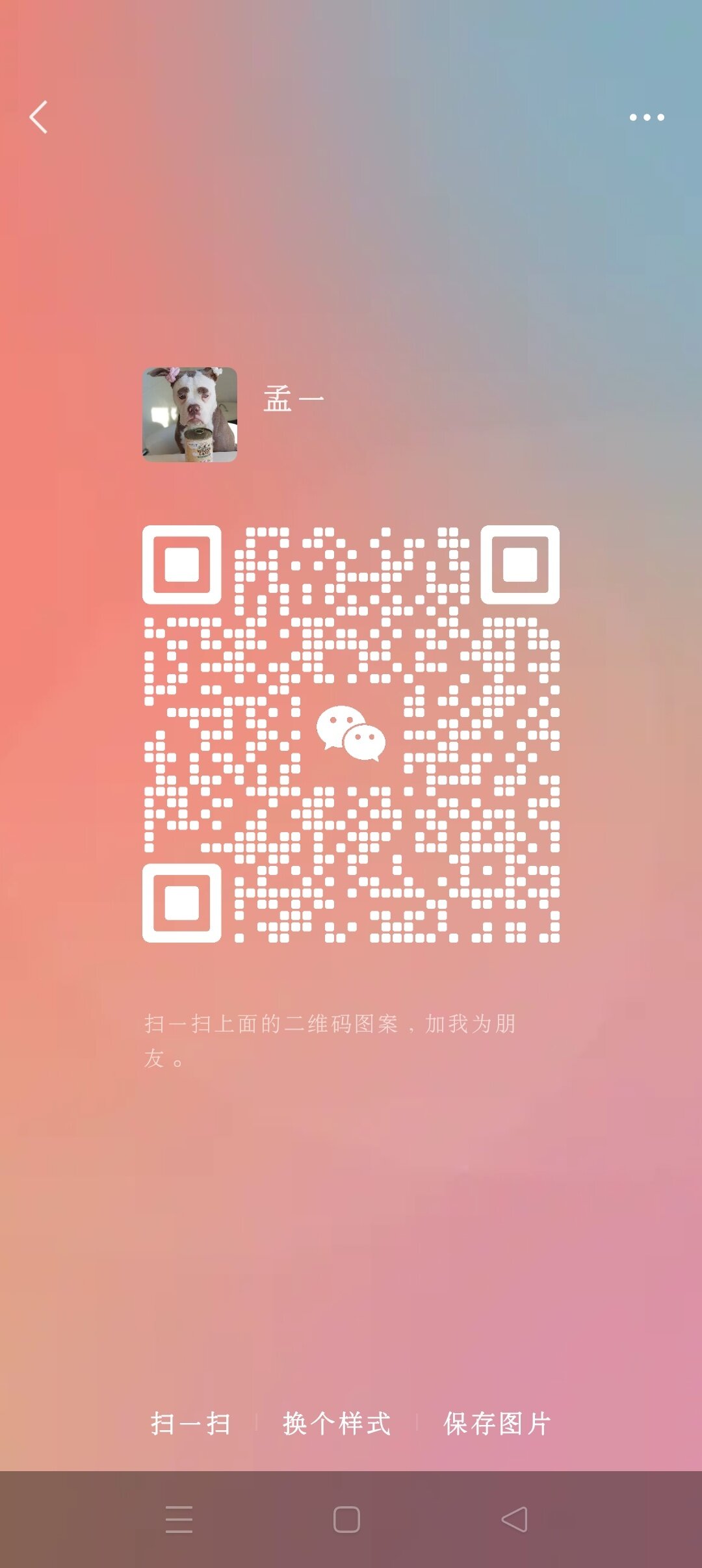Go to the system home screen
Image resolution: width=702 pixels, height=1568 pixels.
pyautogui.click(x=346, y=1519)
